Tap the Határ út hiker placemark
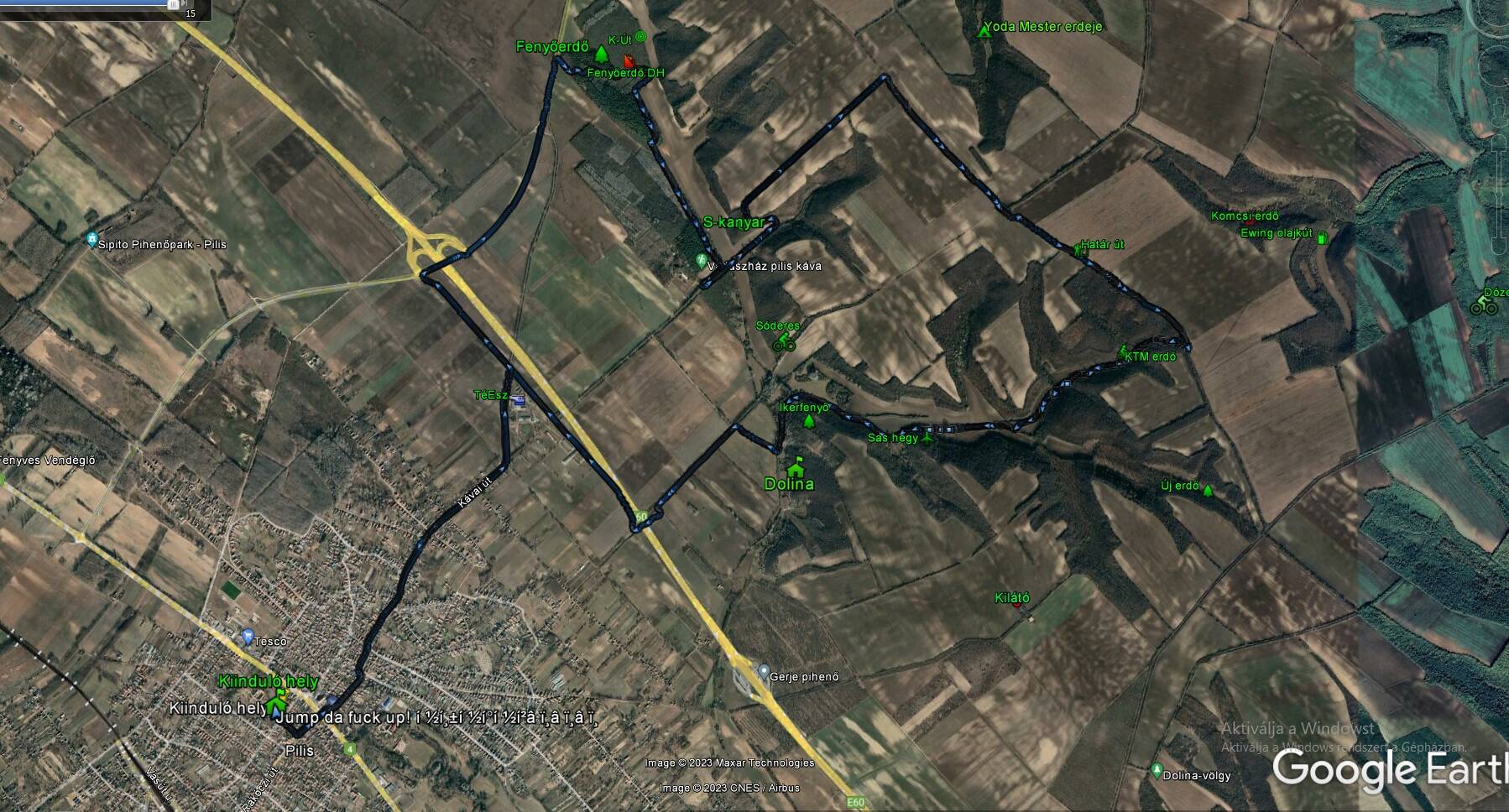Screen dimensions: 1509x812 tap(1078, 248)
